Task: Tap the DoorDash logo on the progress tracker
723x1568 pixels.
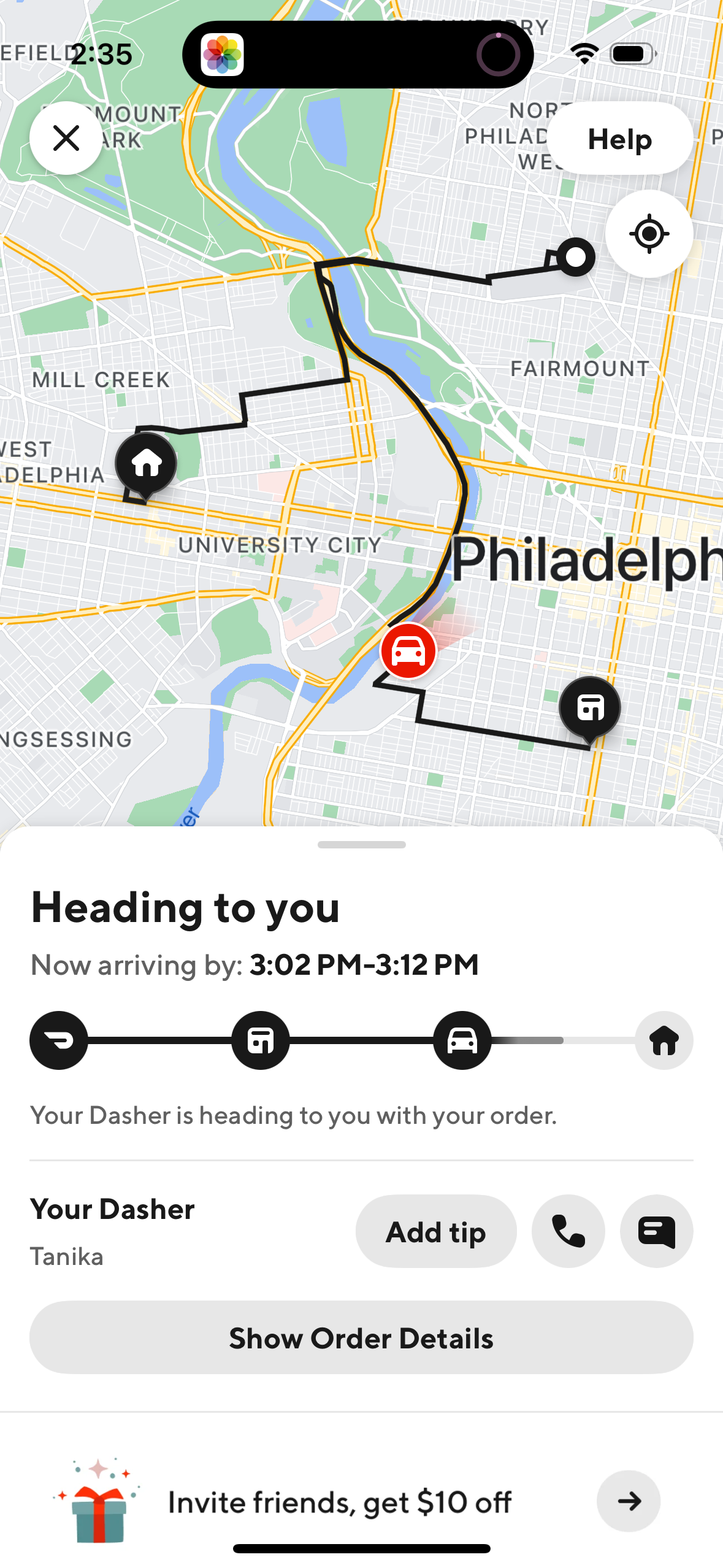Action: (x=59, y=1040)
